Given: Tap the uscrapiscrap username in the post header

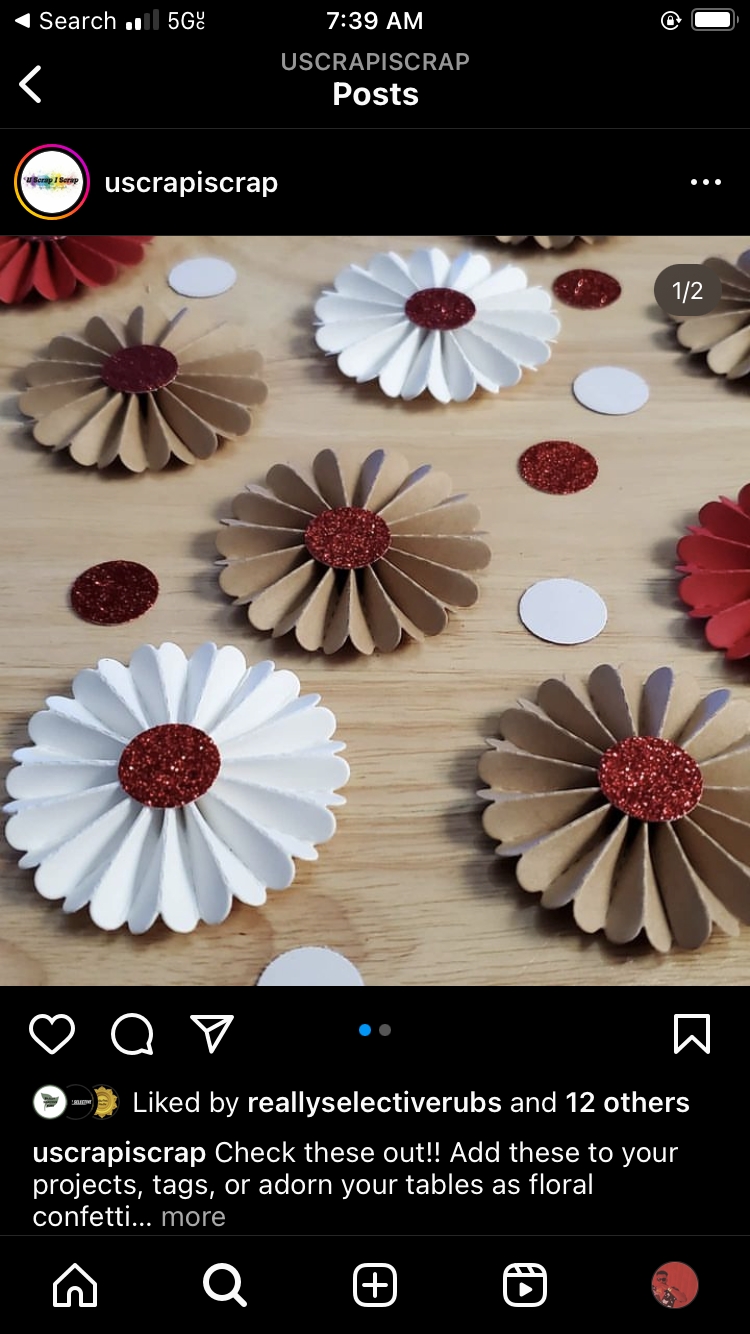Looking at the screenshot, I should pos(191,183).
